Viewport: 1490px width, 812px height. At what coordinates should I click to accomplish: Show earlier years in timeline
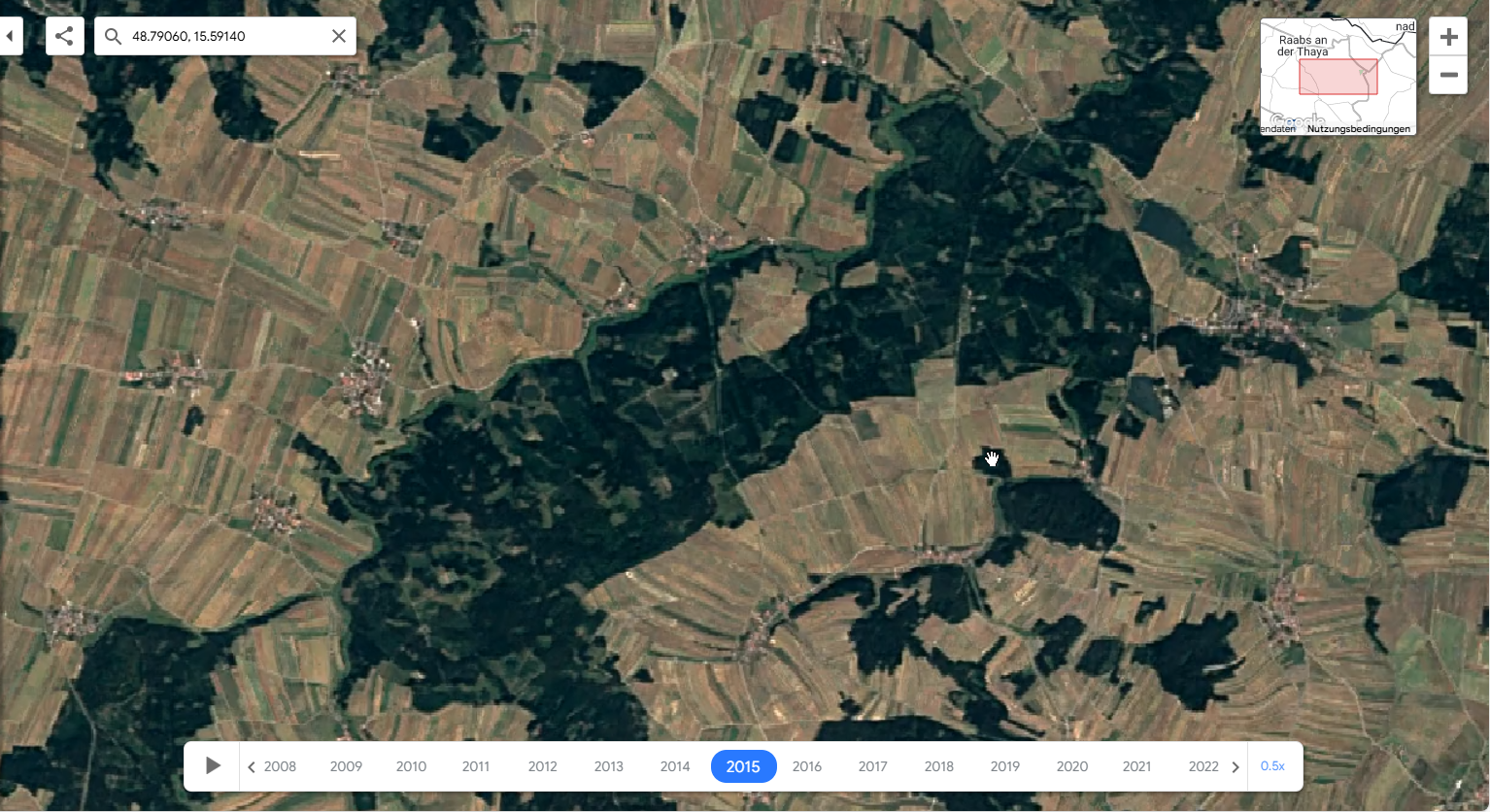coord(252,767)
